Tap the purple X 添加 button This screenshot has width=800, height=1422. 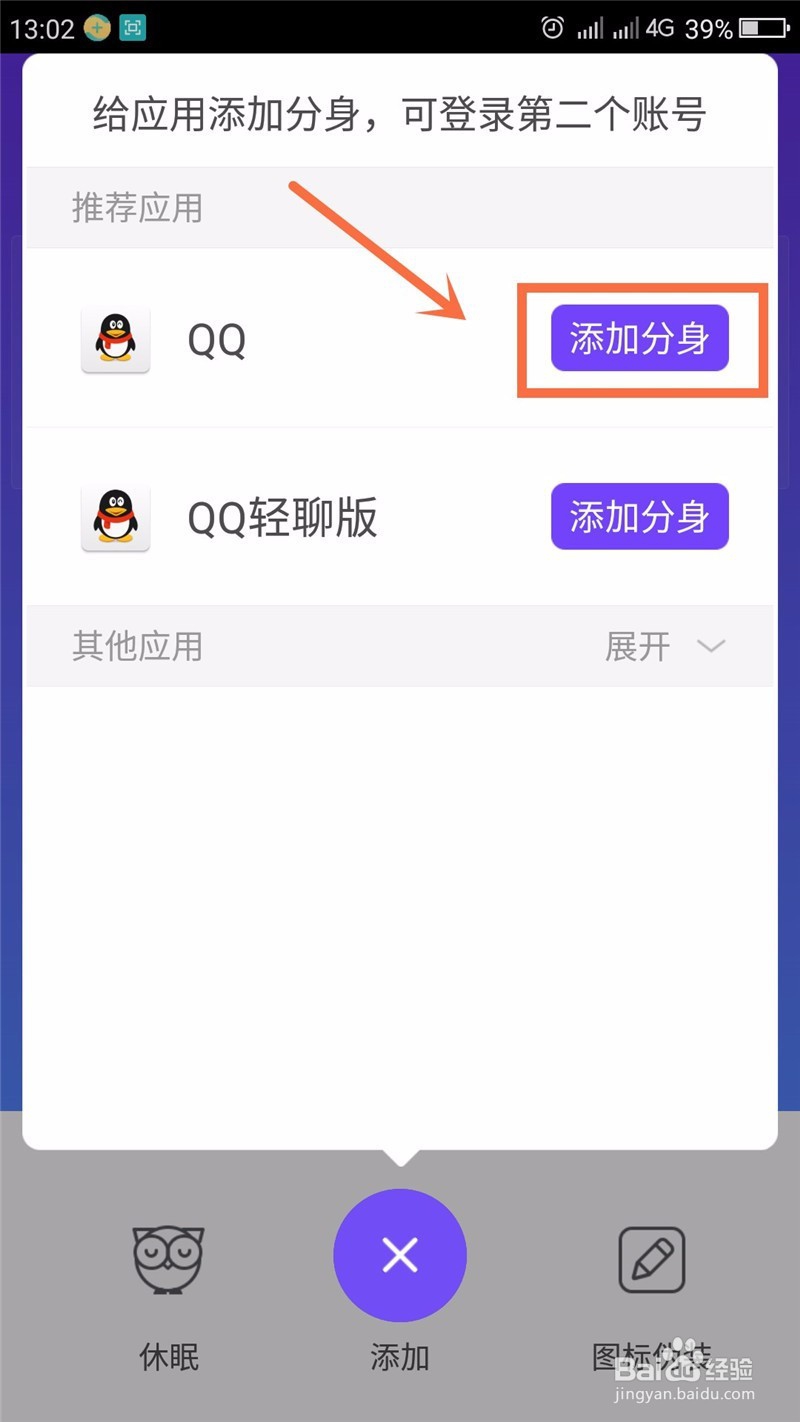[x=399, y=1256]
